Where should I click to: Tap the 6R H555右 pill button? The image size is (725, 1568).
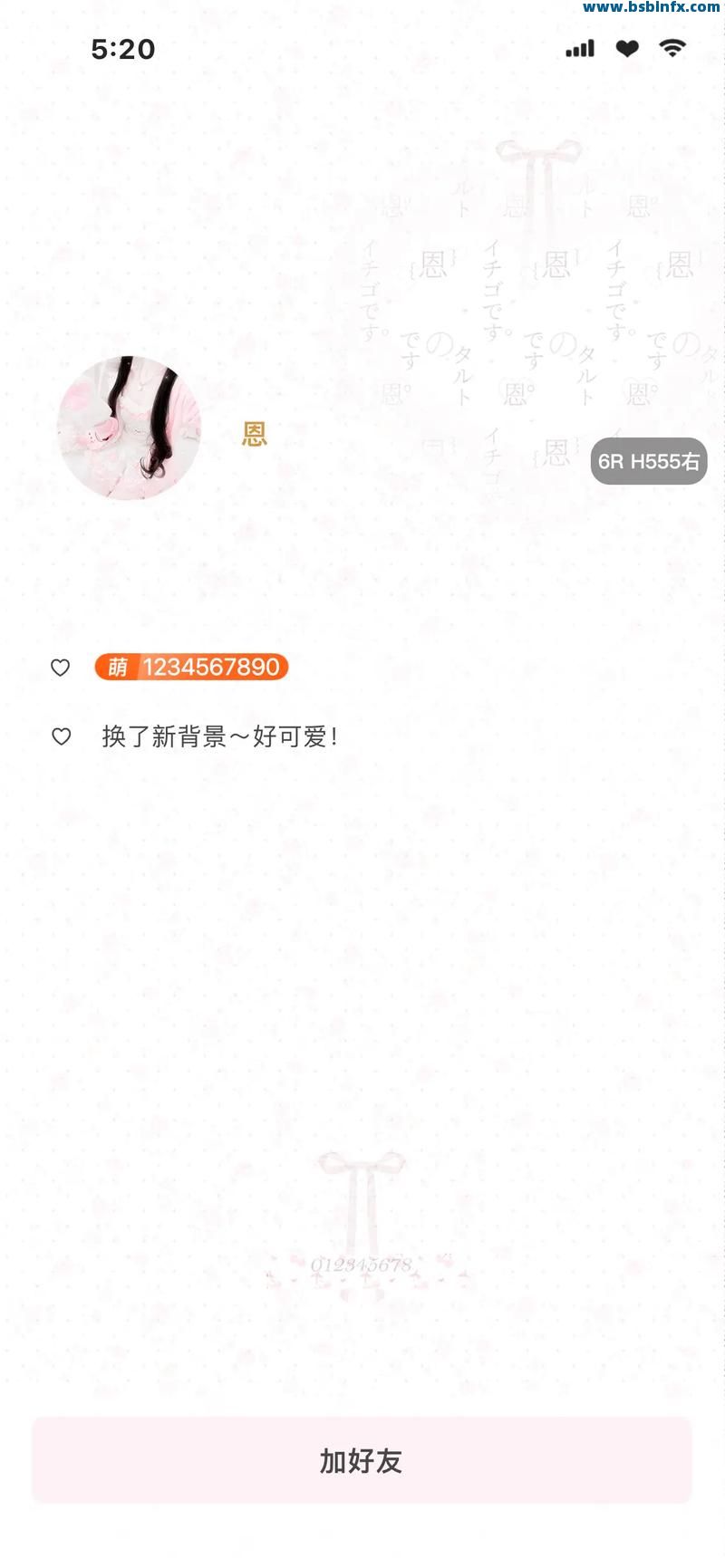point(648,461)
